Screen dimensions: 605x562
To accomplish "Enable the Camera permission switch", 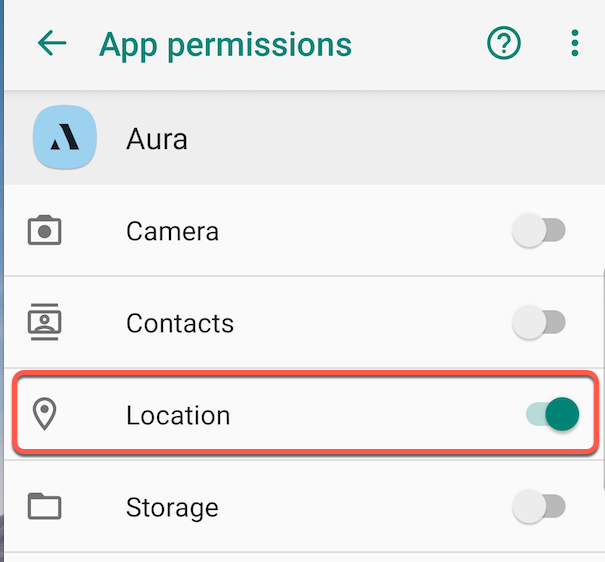I will [x=539, y=232].
